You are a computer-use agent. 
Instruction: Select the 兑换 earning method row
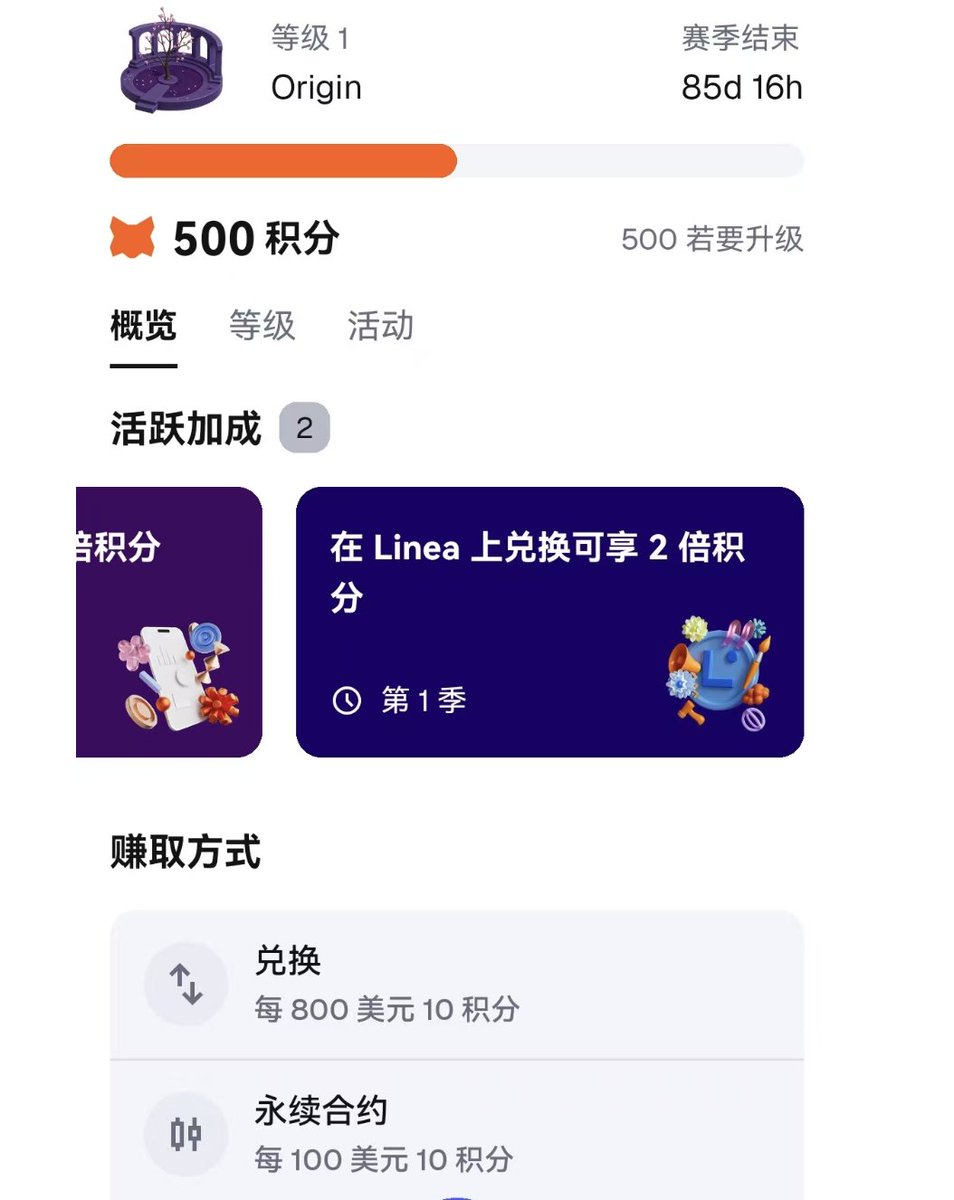[456, 985]
